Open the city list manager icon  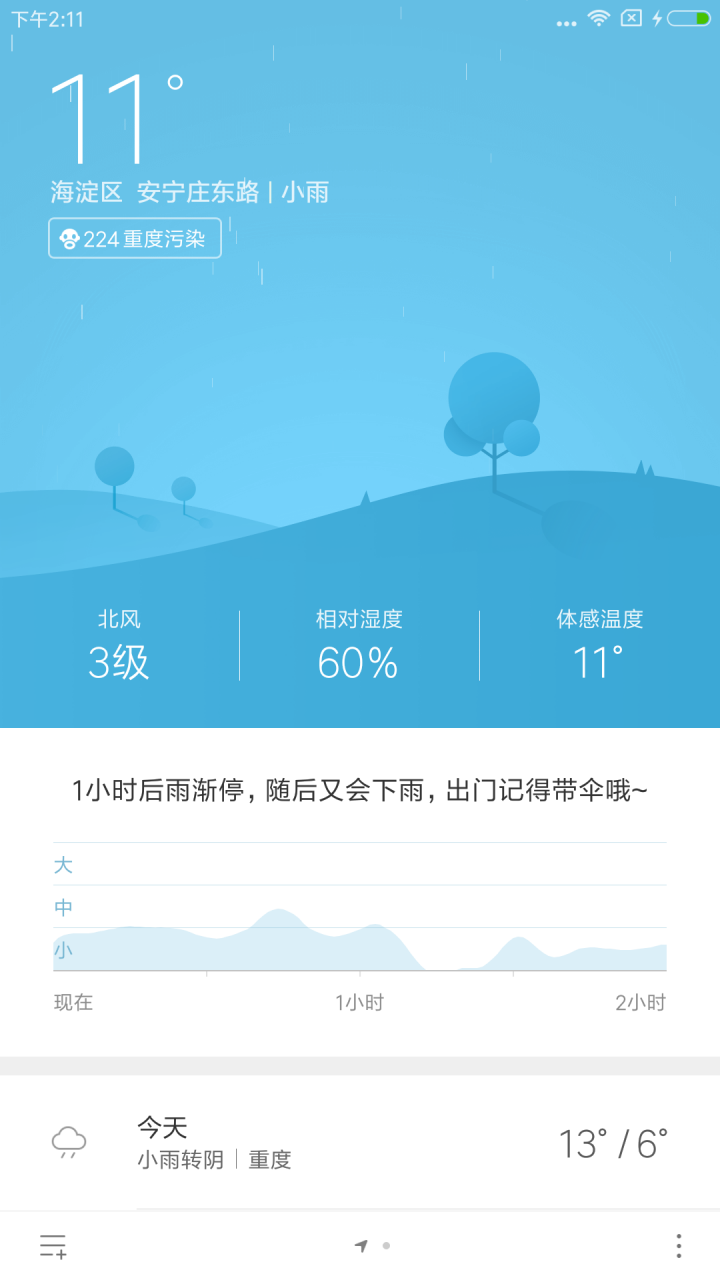pyautogui.click(x=54, y=1245)
